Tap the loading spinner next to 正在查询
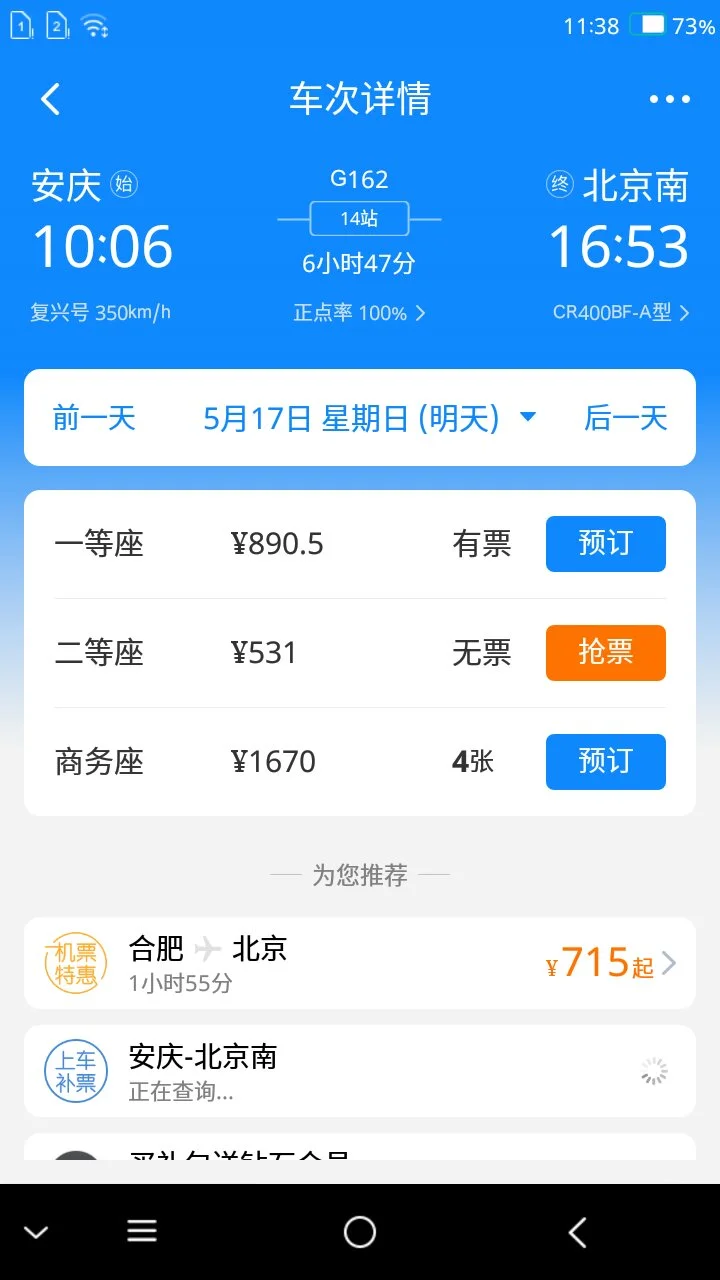The height and width of the screenshot is (1280, 720). point(655,1070)
